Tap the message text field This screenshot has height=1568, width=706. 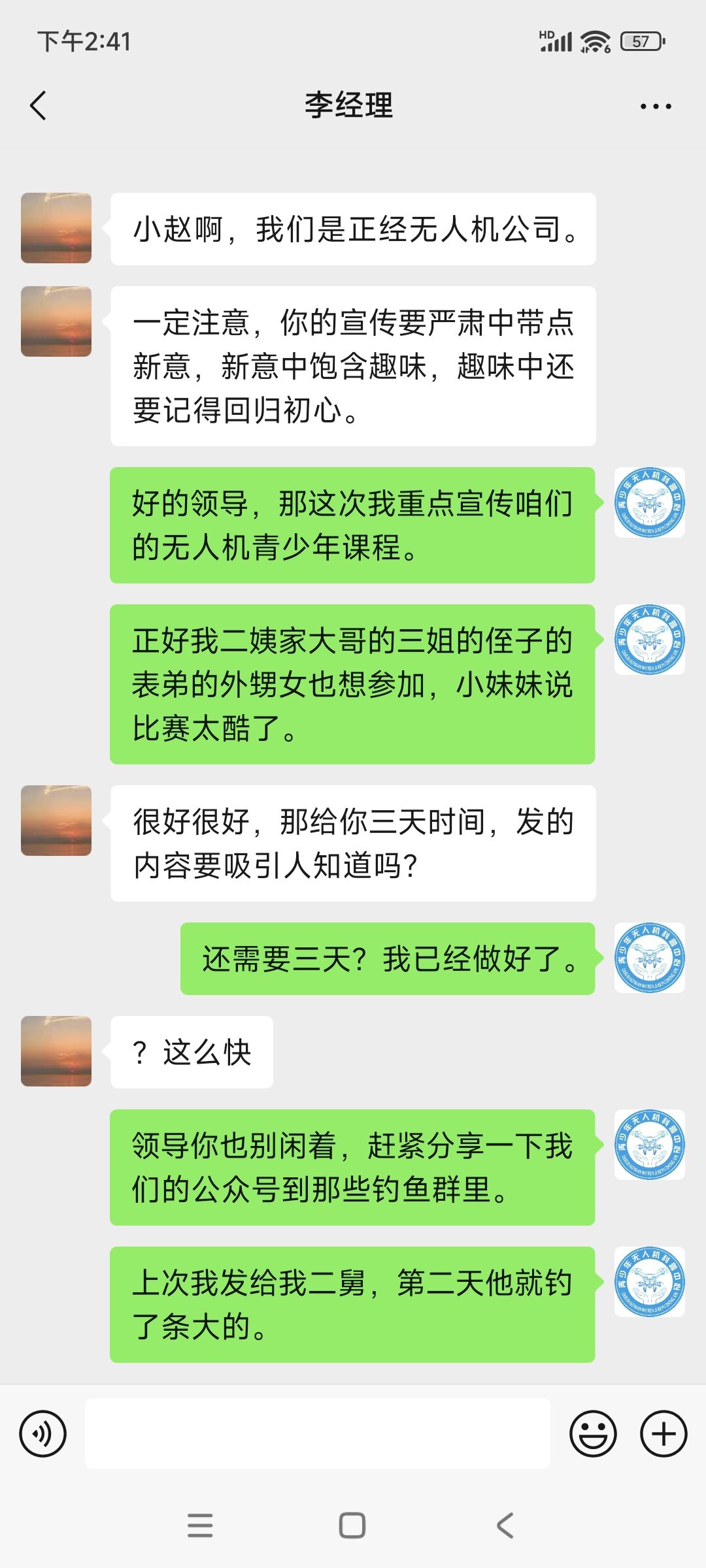coord(318,1434)
